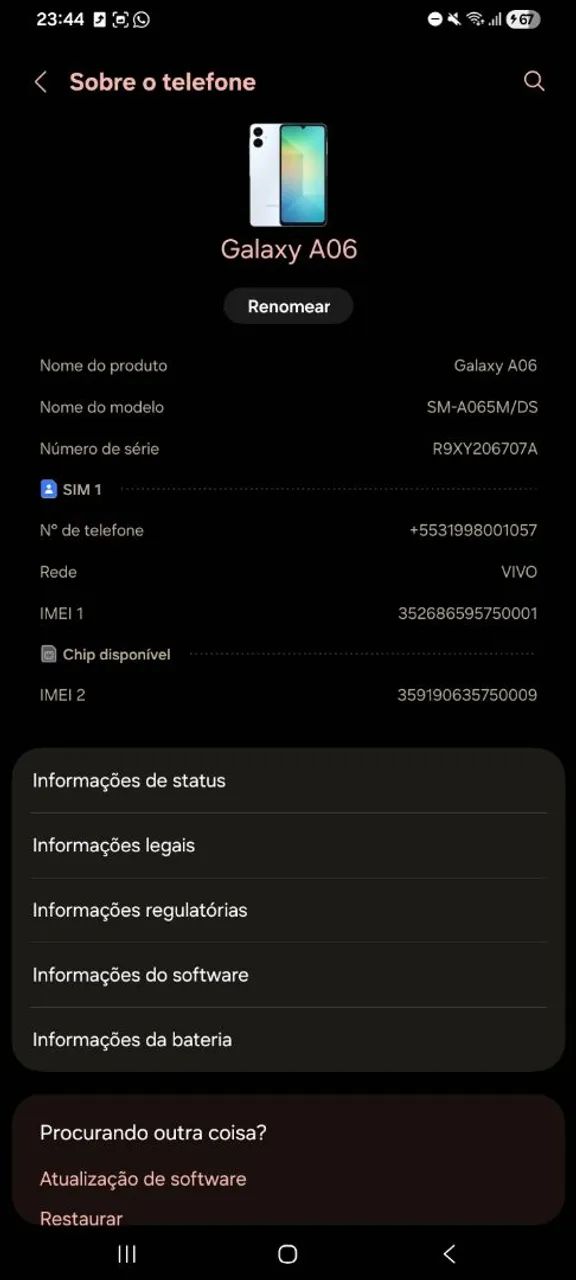Follow the Atualização de software link
This screenshot has width=576, height=1280.
pos(143,1179)
